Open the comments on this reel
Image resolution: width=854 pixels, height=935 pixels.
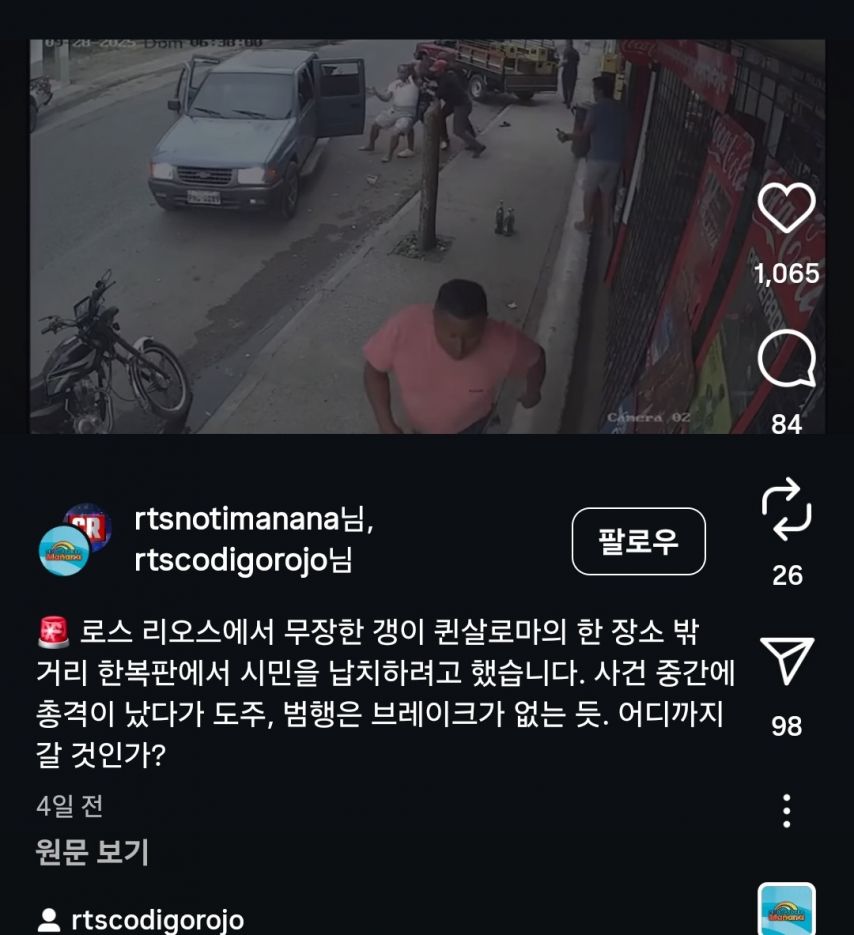tap(786, 359)
